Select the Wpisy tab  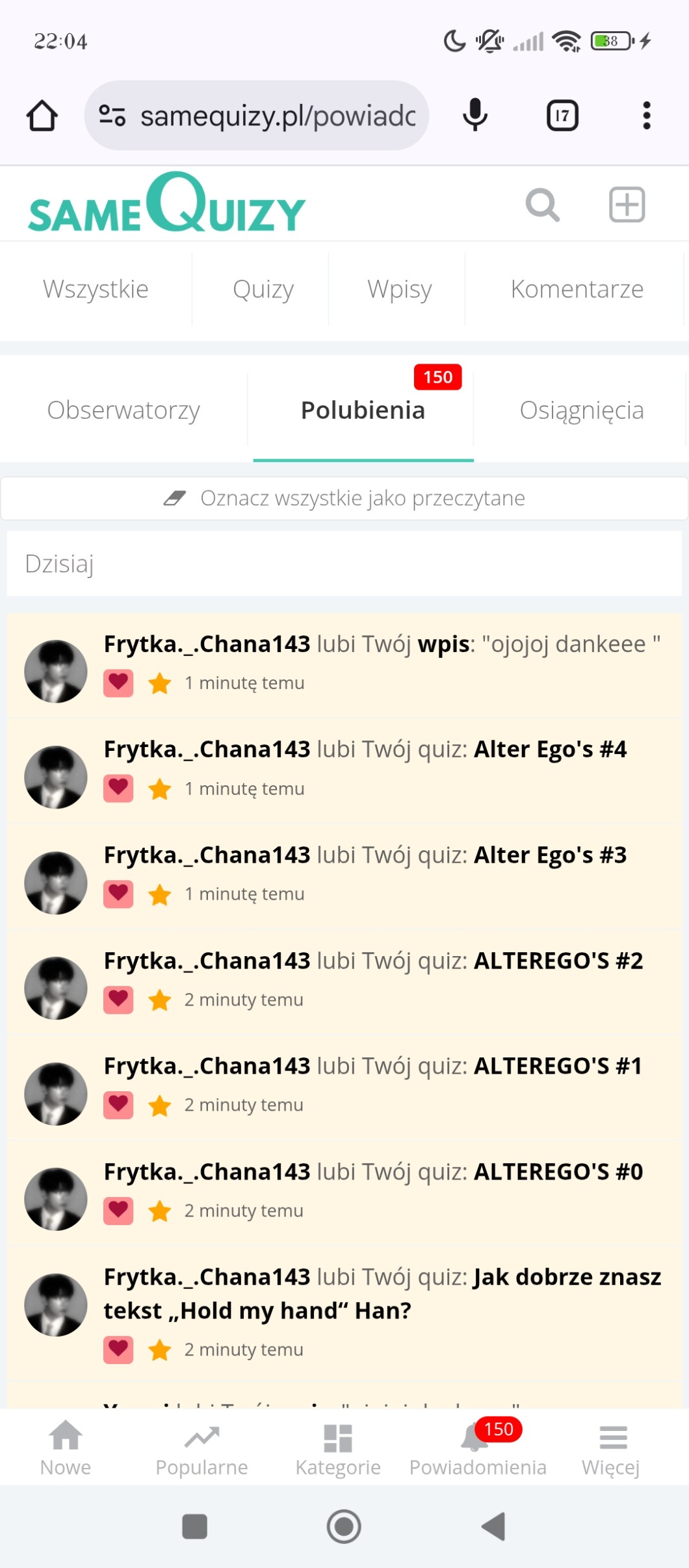pos(399,289)
